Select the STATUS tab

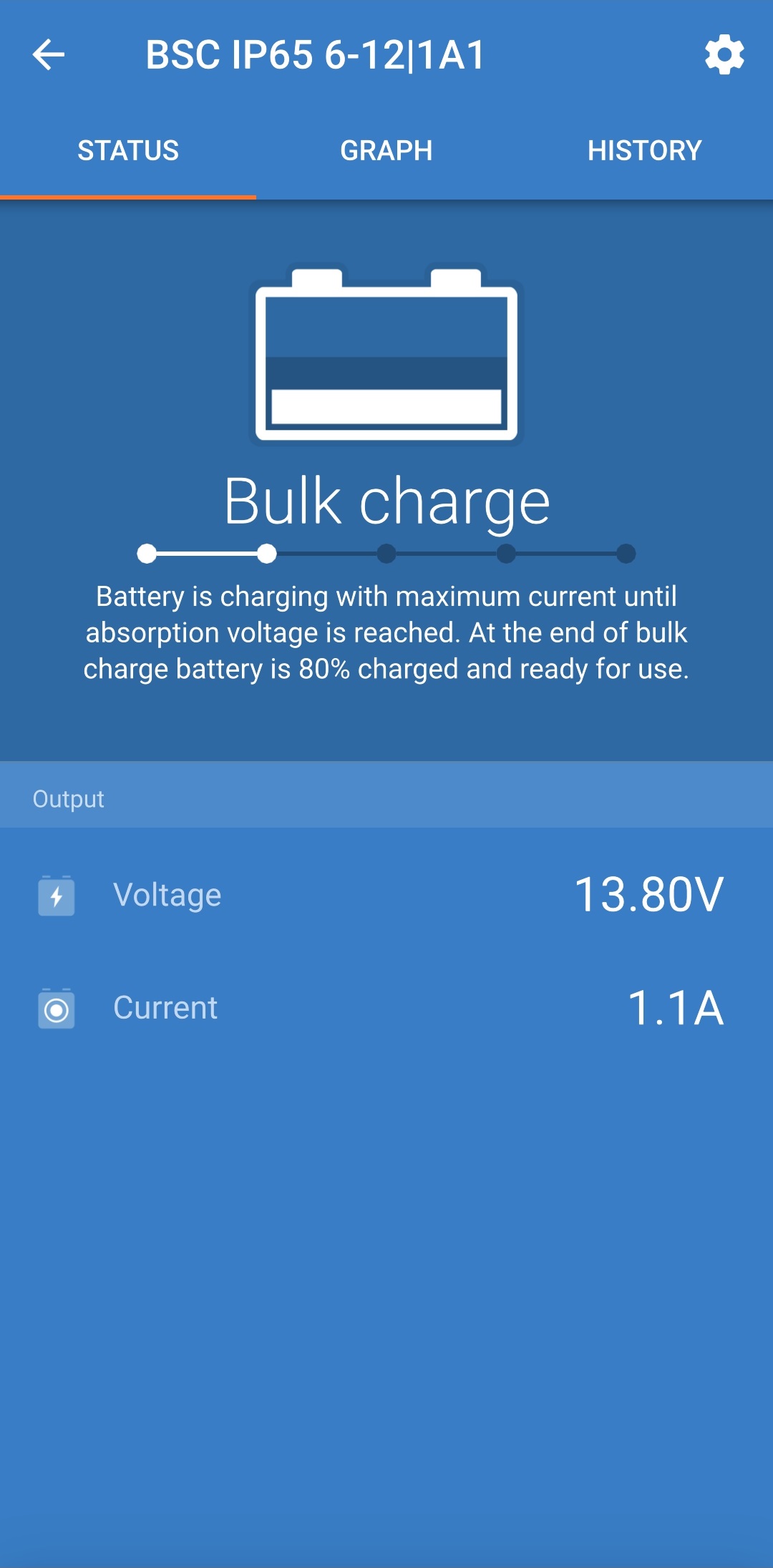tap(129, 150)
